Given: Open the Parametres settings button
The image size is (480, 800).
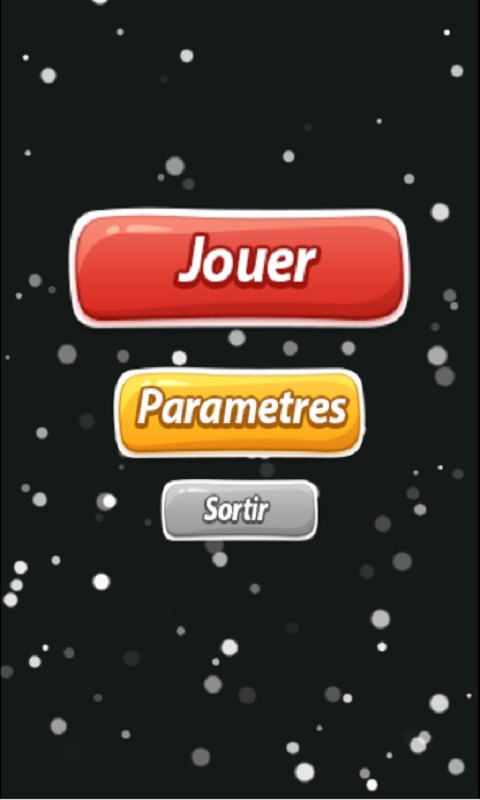Looking at the screenshot, I should coord(239,412).
